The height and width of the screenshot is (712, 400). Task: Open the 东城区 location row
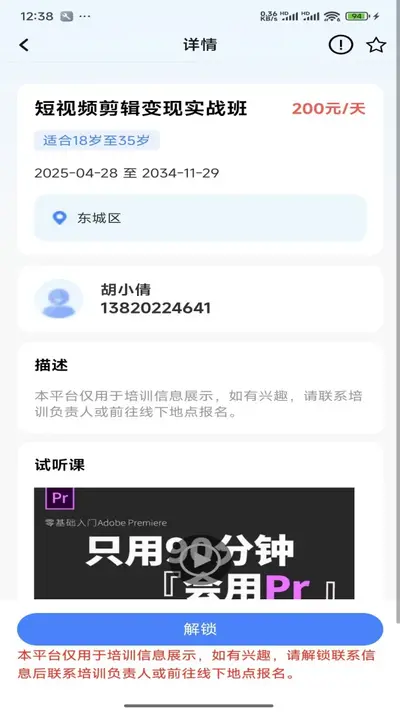[200, 218]
